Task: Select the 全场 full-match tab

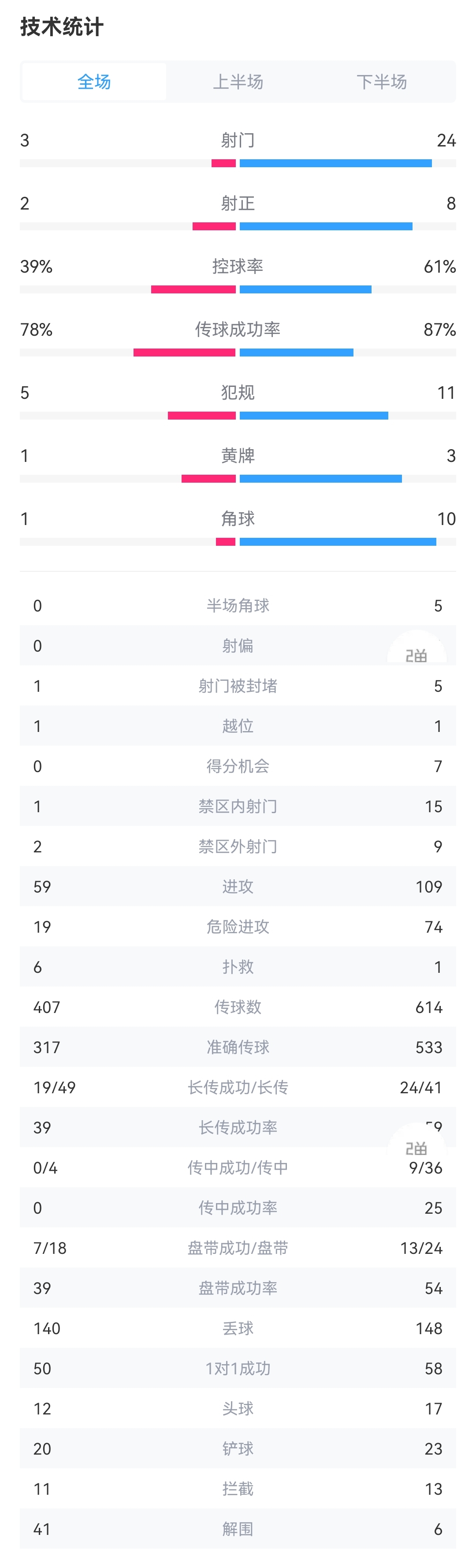Action: 94,82
